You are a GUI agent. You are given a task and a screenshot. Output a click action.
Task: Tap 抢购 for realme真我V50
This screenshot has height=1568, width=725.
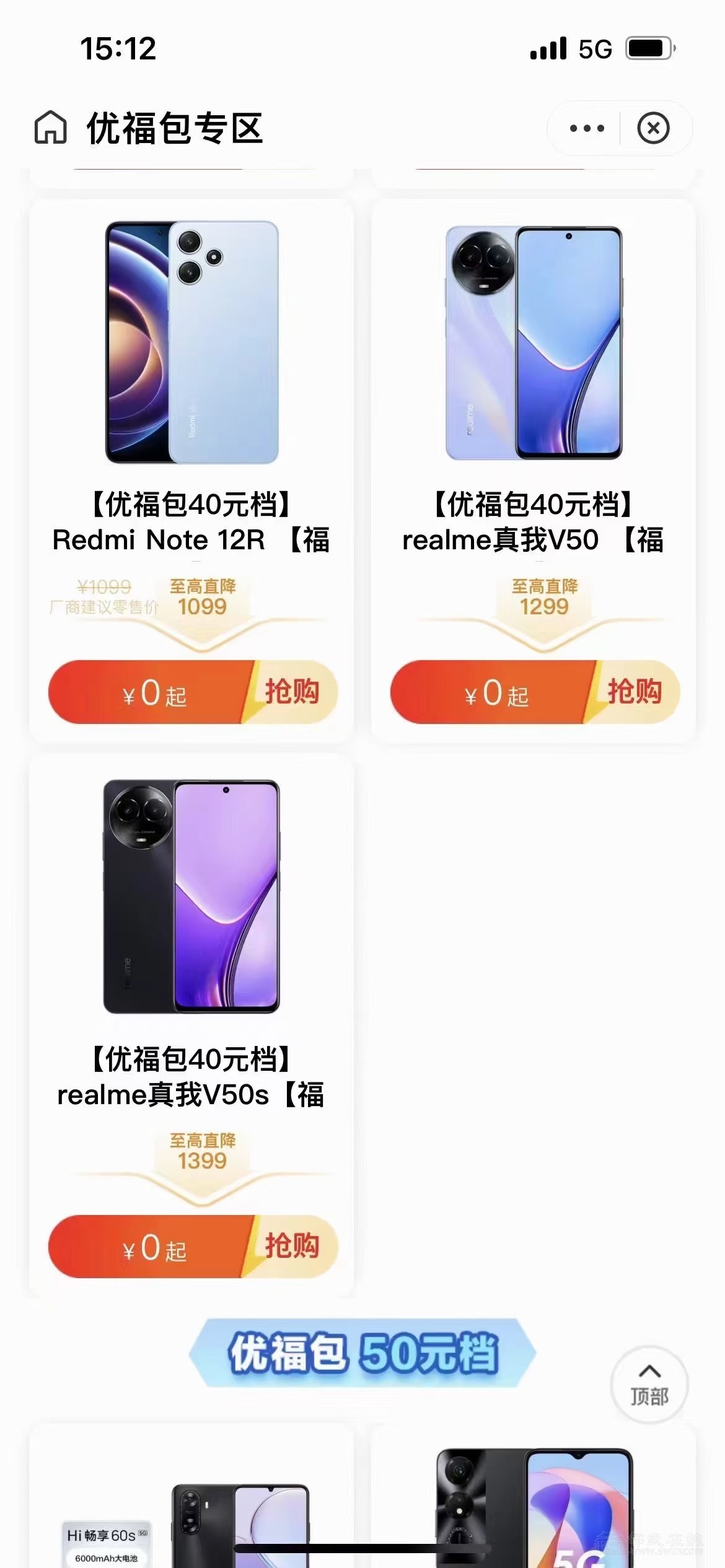(x=633, y=692)
